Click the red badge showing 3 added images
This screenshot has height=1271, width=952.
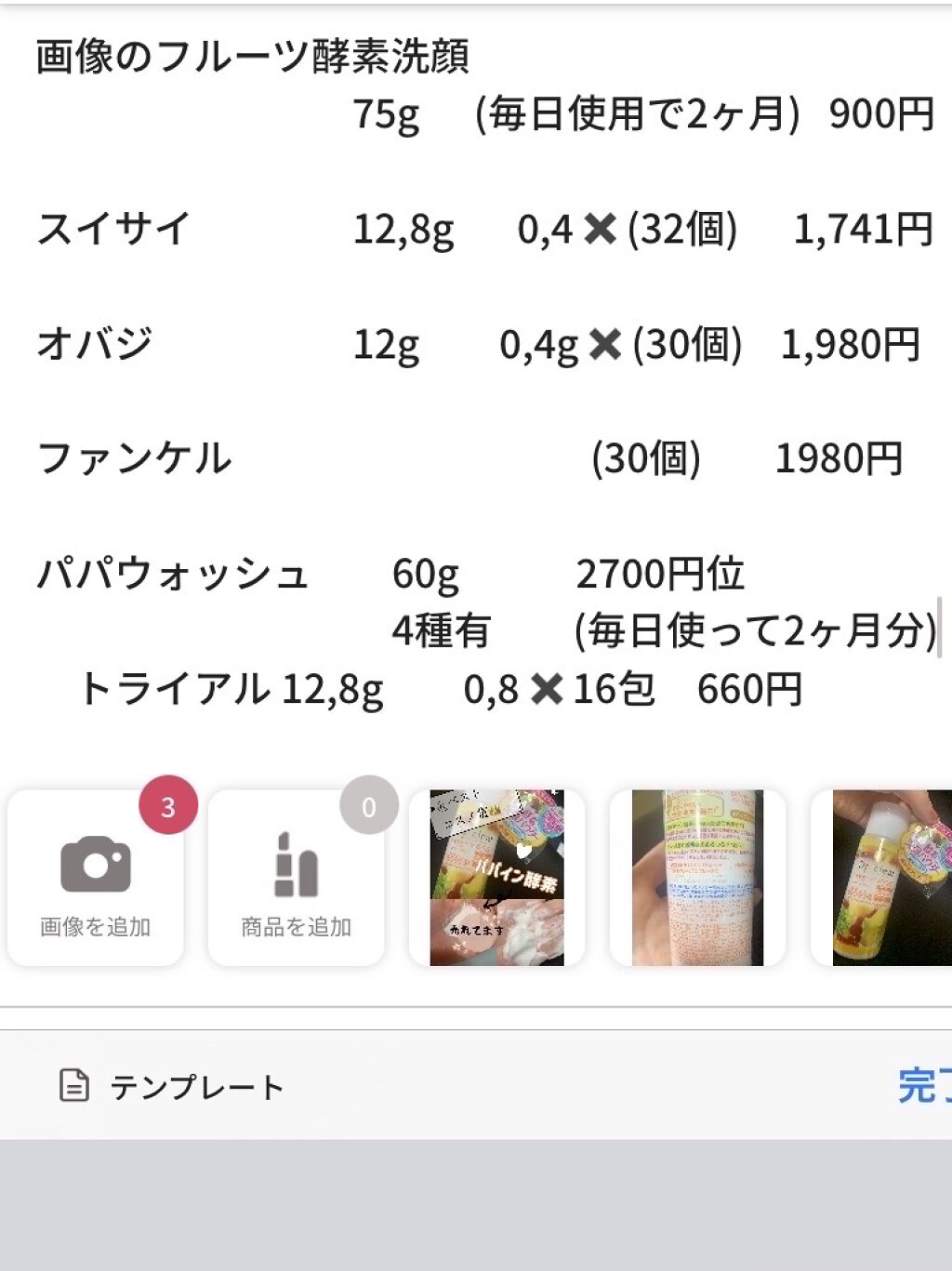click(x=171, y=809)
